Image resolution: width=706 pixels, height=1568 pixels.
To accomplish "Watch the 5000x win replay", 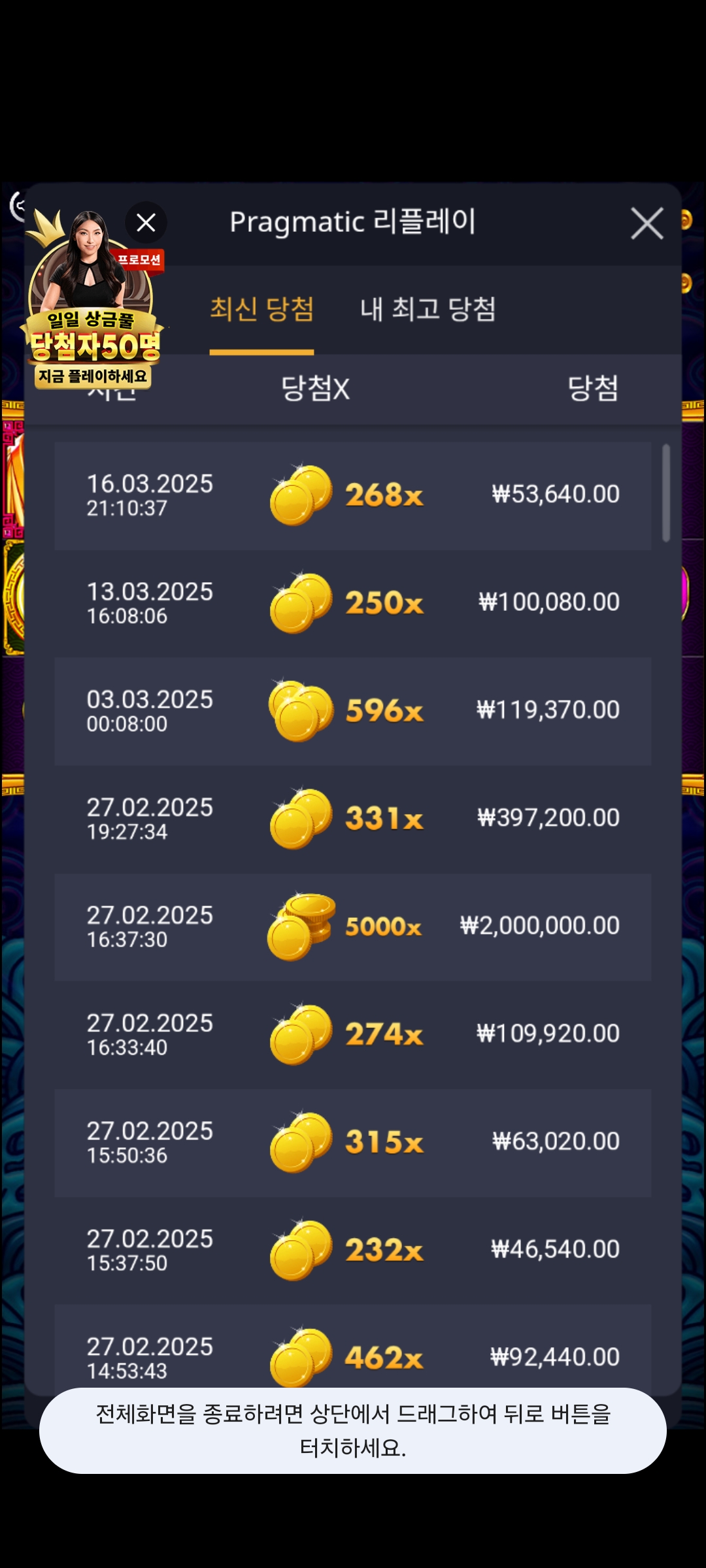I will 353,926.
